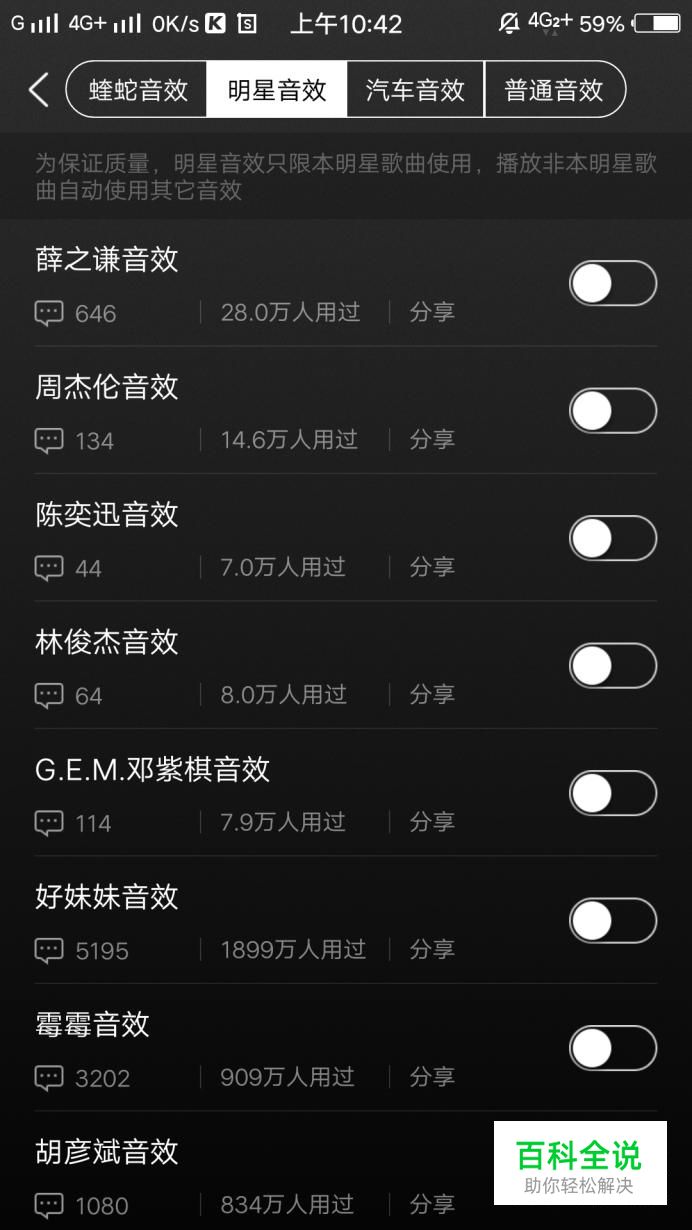This screenshot has height=1230, width=692.
Task: Tap 分享 under 陈奕迅音效
Action: click(x=432, y=567)
